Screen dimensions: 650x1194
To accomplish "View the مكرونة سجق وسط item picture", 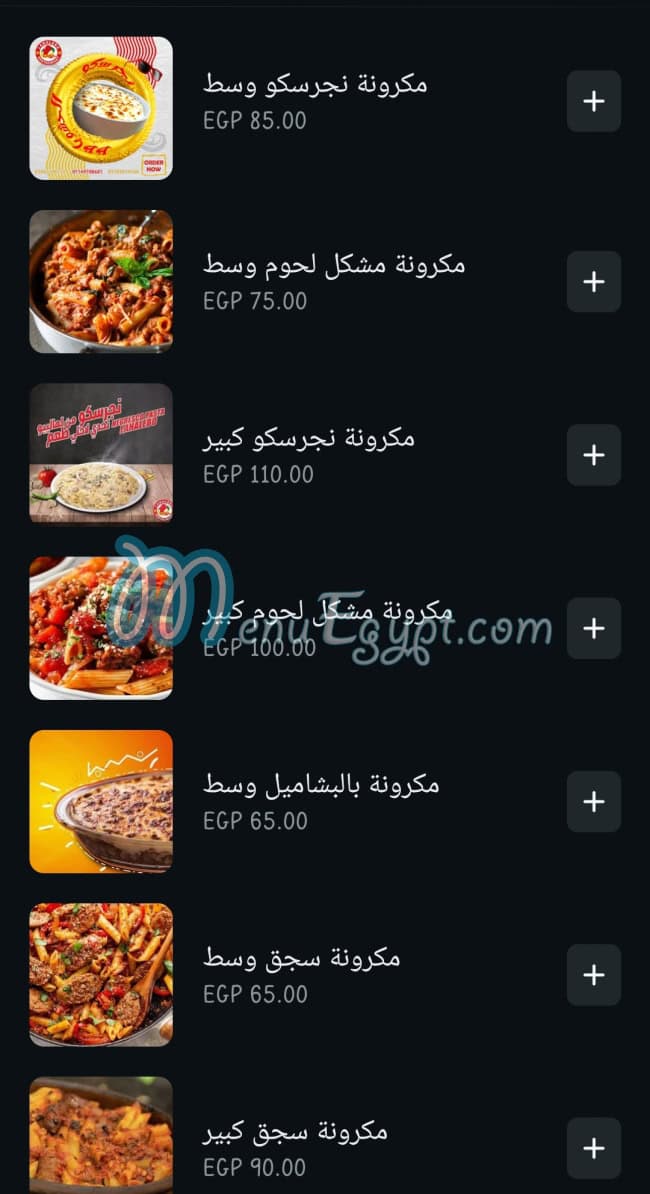I will click(x=101, y=975).
